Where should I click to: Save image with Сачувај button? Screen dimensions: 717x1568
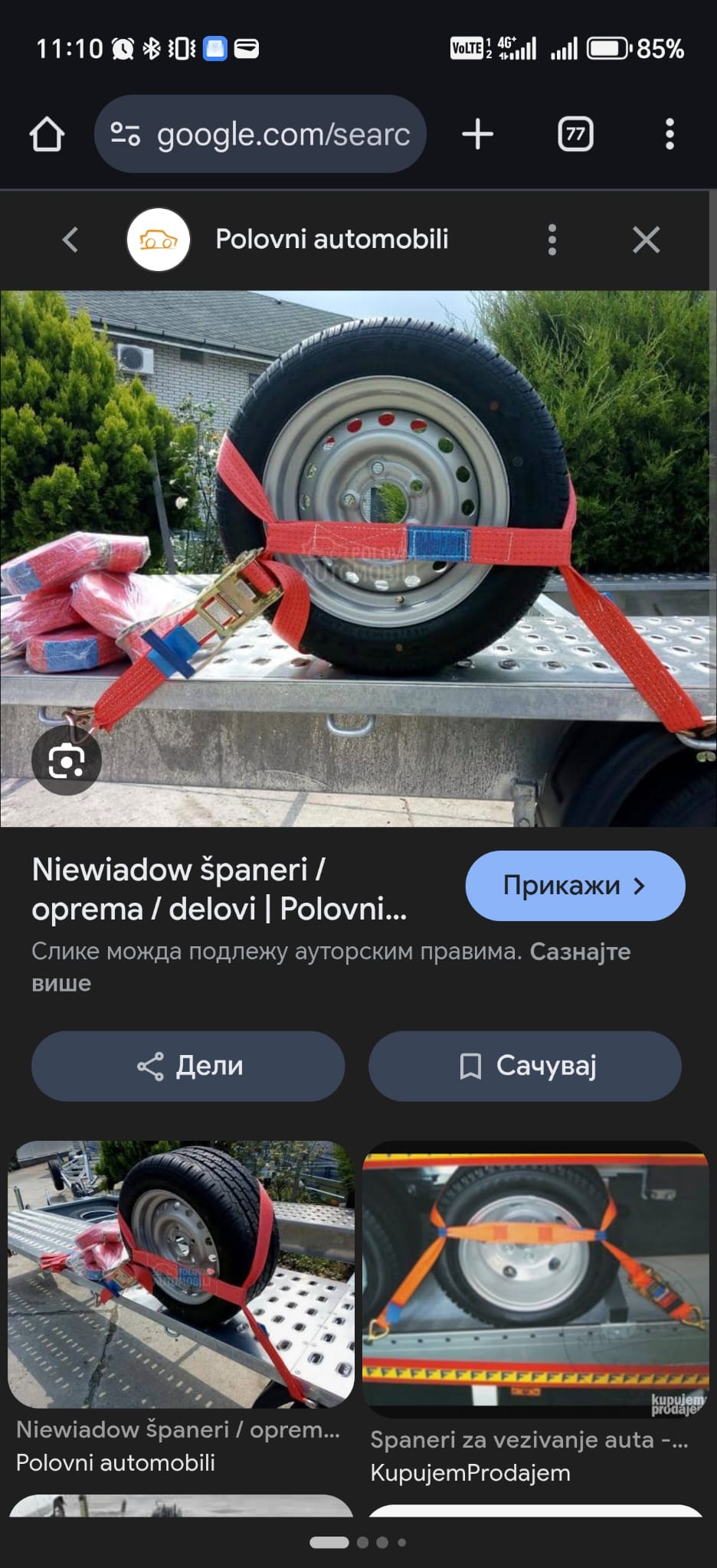(x=525, y=1066)
